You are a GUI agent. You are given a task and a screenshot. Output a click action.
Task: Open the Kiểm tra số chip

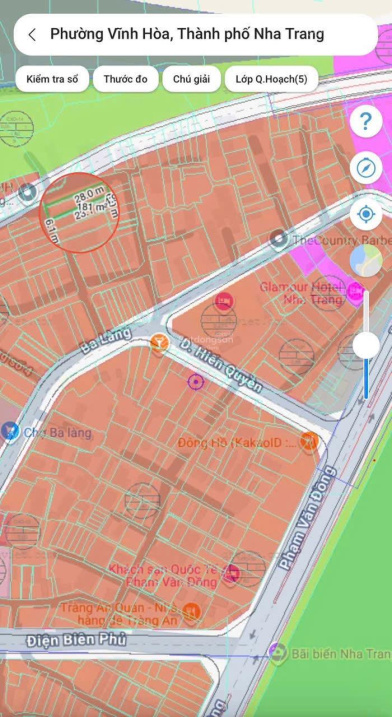click(x=52, y=79)
